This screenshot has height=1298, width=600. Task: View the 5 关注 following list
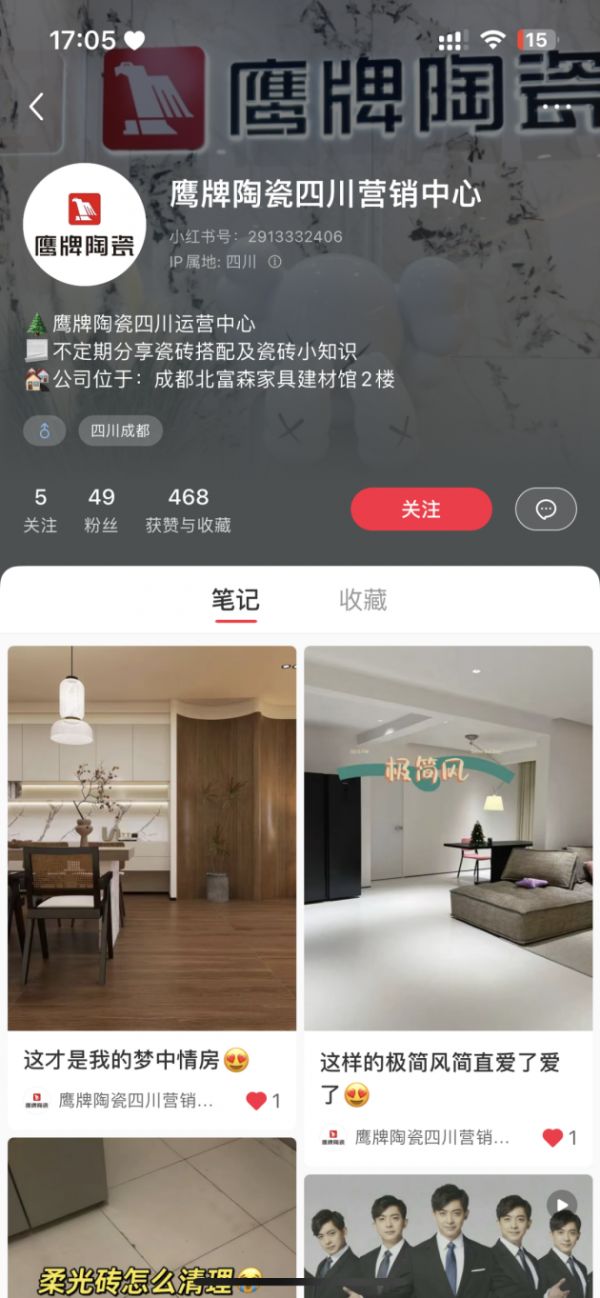(x=40, y=510)
